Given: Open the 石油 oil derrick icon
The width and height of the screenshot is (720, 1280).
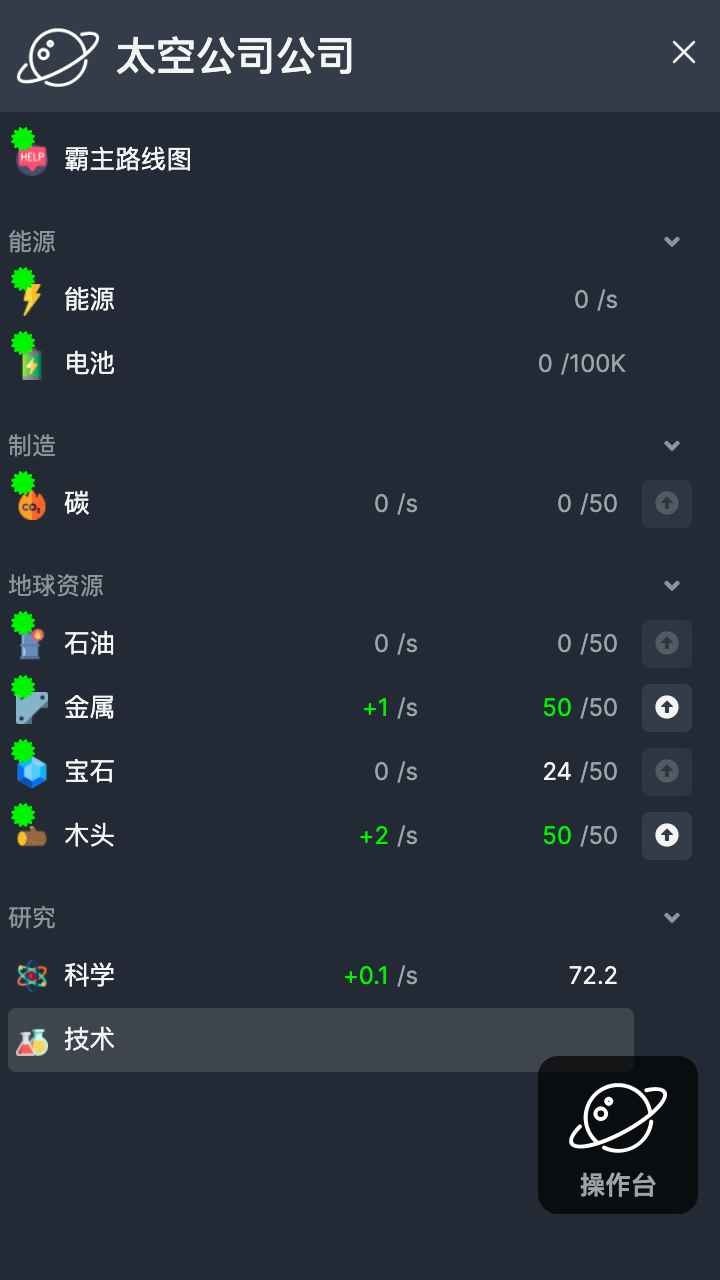Looking at the screenshot, I should pos(31,643).
